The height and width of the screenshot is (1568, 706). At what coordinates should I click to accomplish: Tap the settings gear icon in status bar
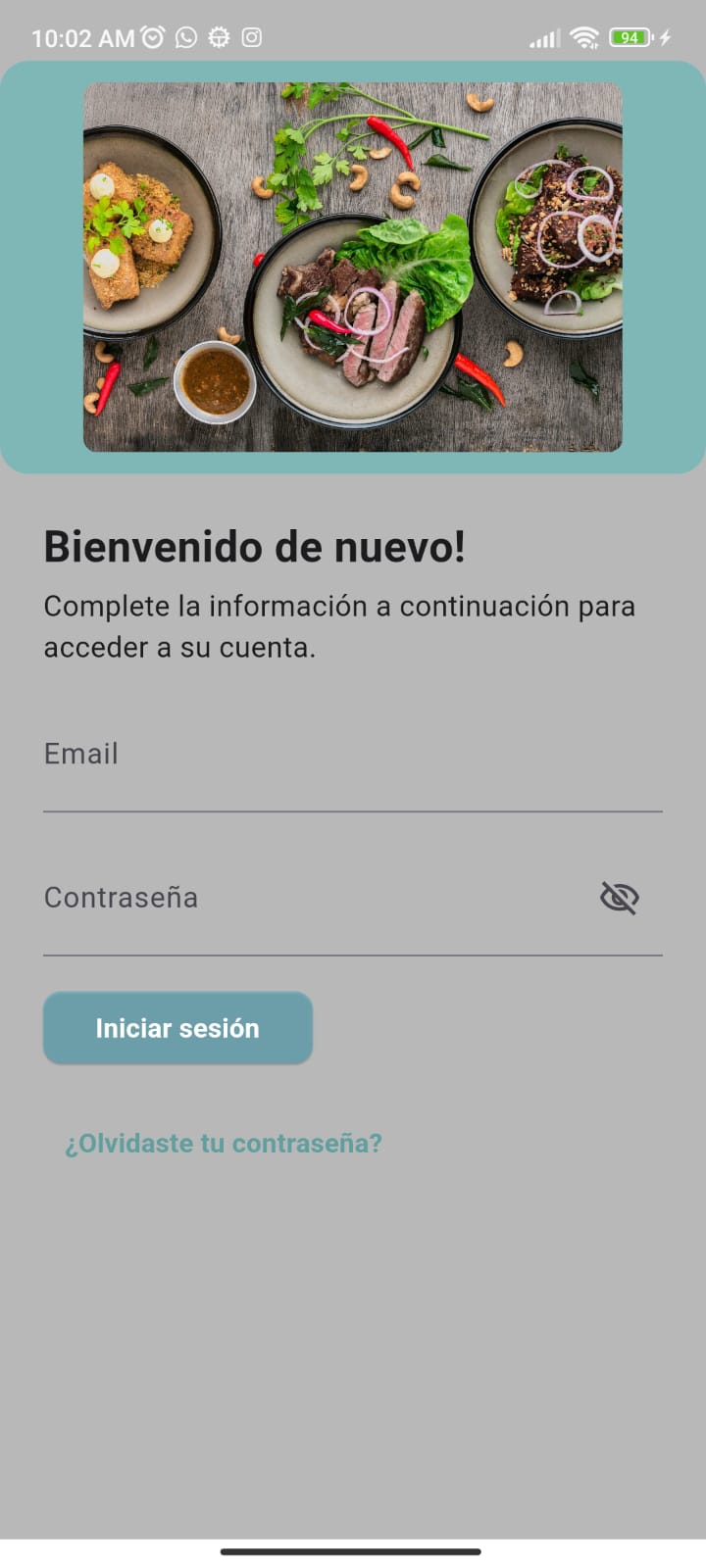point(220,38)
